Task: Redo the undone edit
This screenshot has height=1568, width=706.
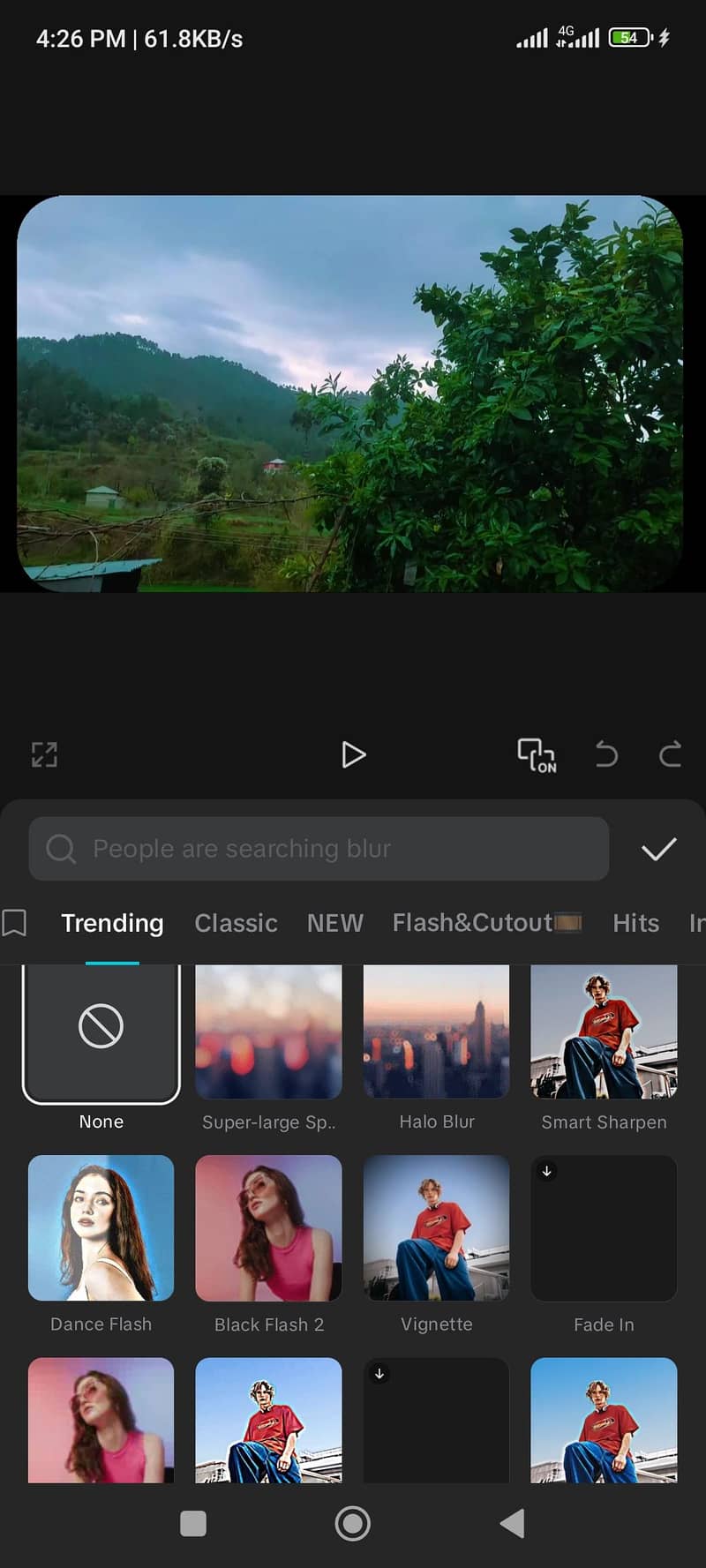Action: [x=669, y=754]
